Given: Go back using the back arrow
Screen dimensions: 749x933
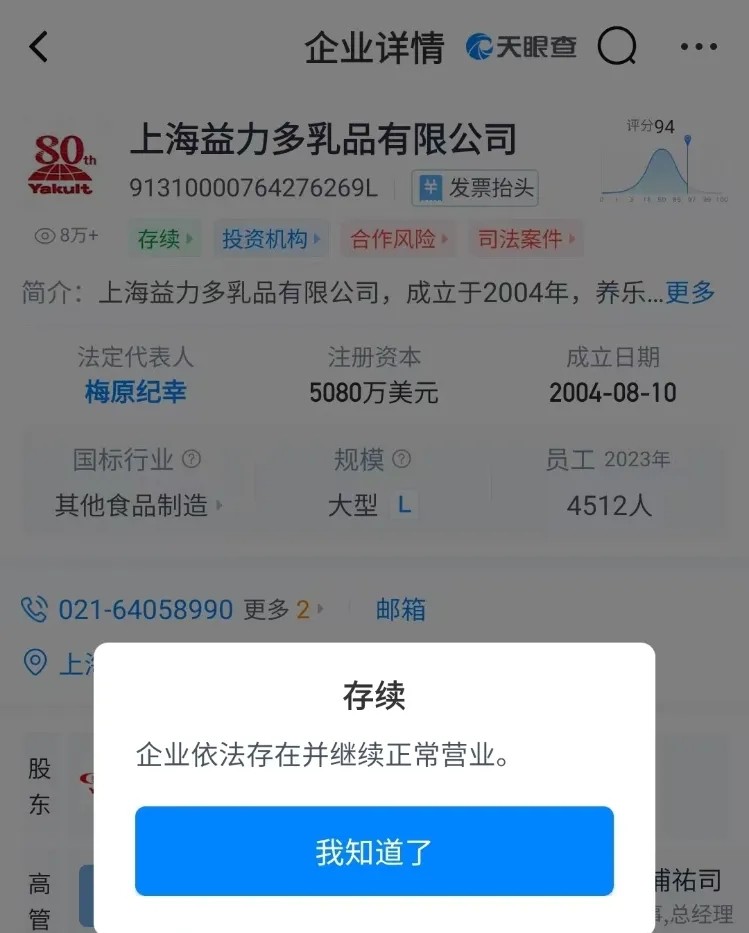Looking at the screenshot, I should 39,47.
